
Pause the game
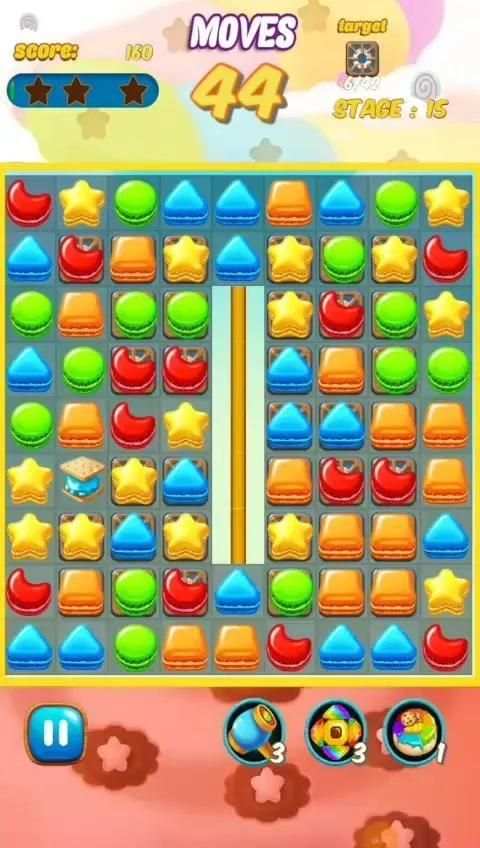56,733
